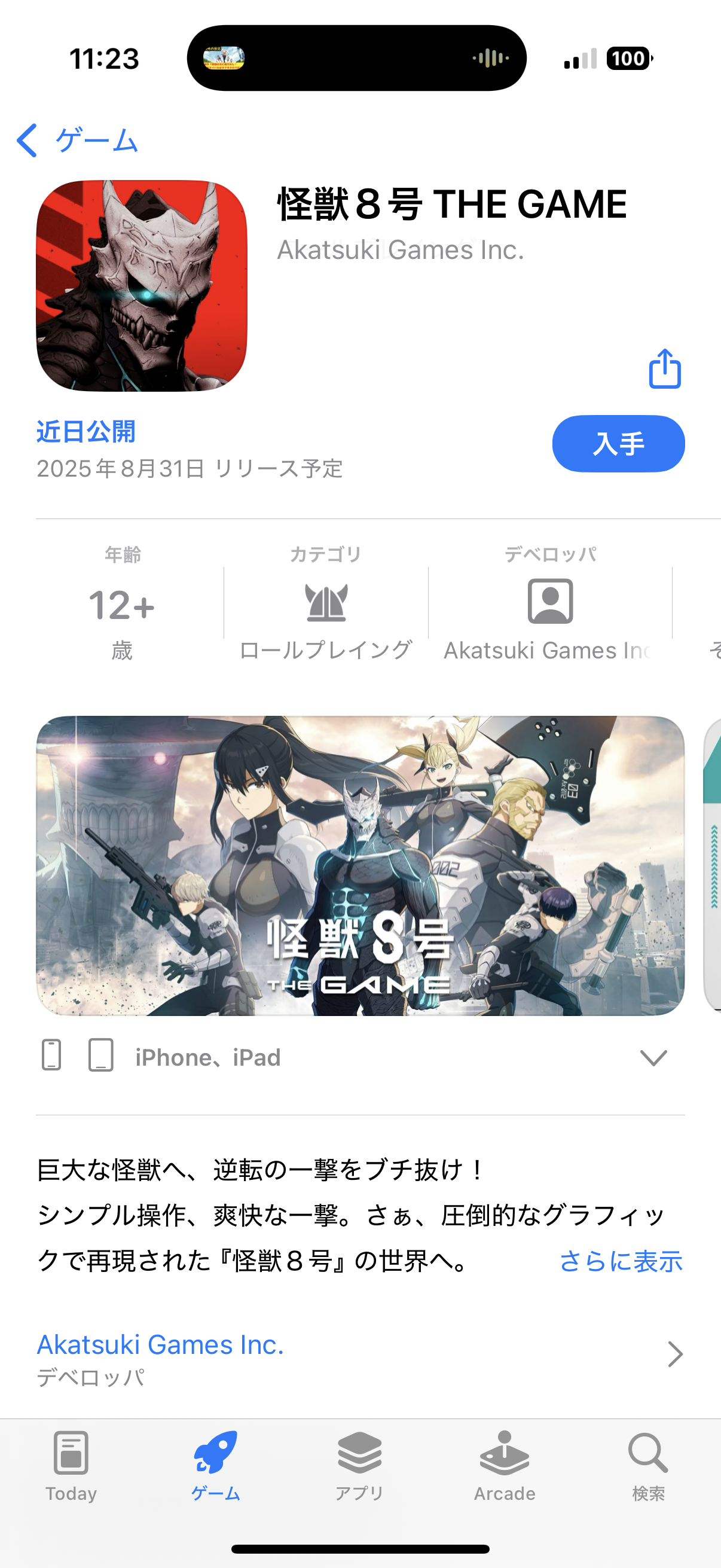Share this app via share icon
The width and height of the screenshot is (721, 1568).
664,368
